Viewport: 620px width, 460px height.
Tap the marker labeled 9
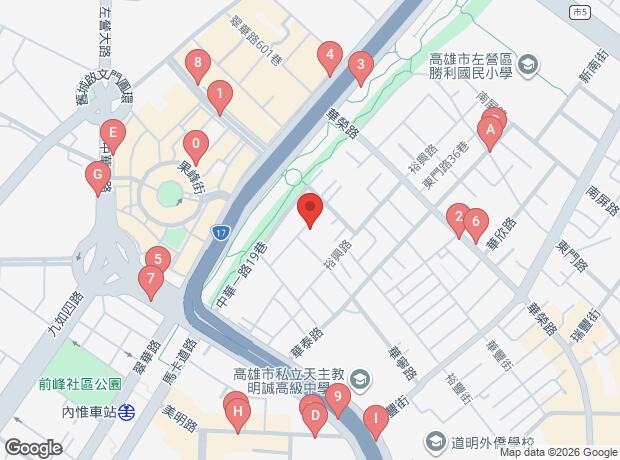pos(338,401)
